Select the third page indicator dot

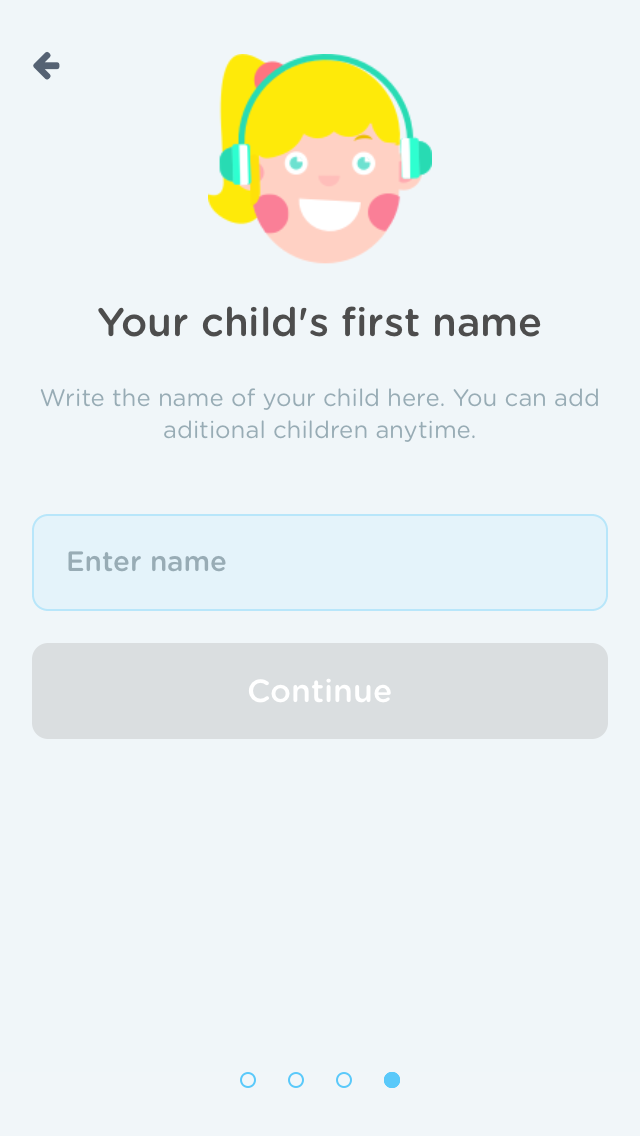tap(344, 1080)
